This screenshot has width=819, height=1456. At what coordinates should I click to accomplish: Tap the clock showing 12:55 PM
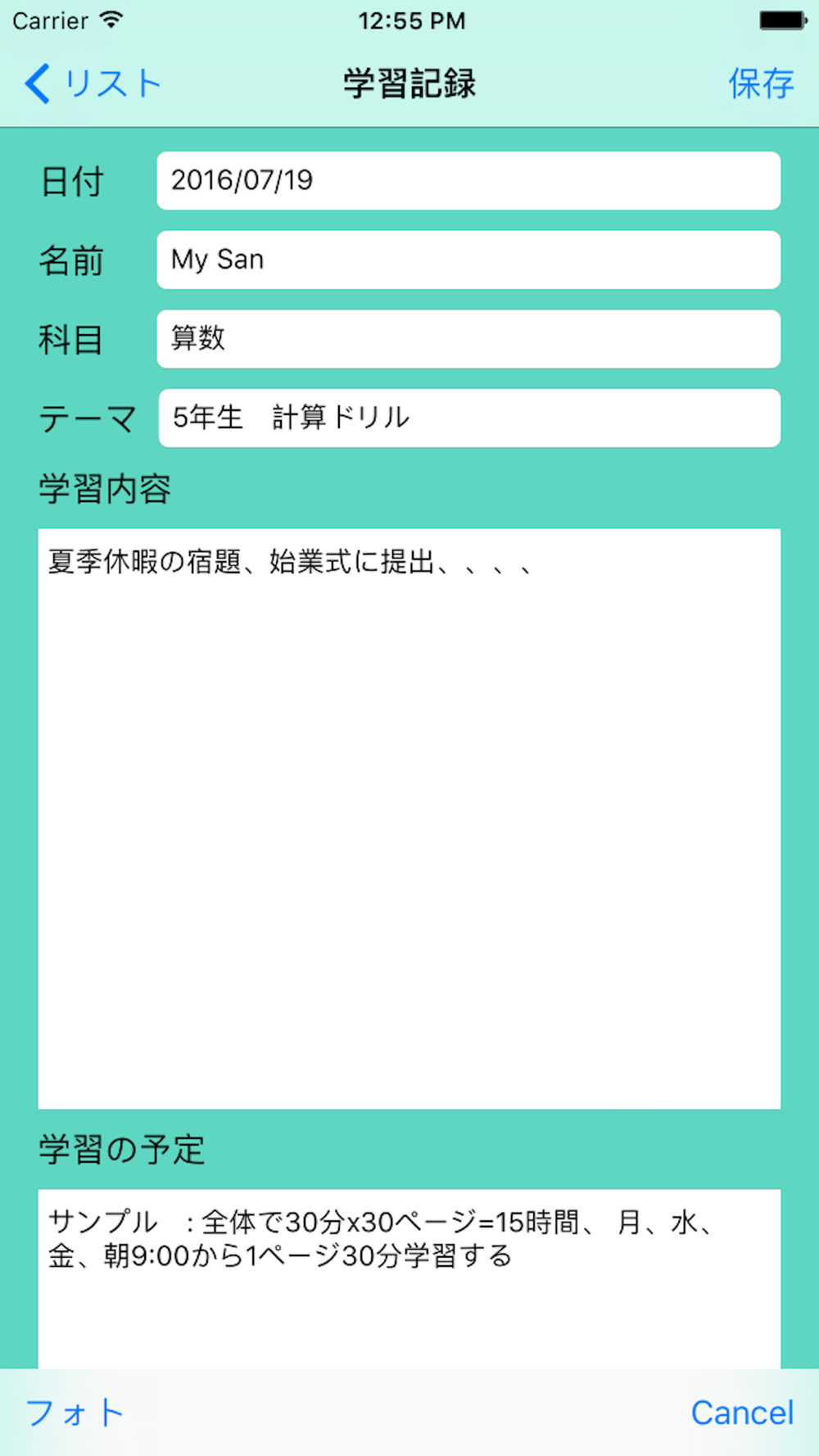tap(412, 20)
